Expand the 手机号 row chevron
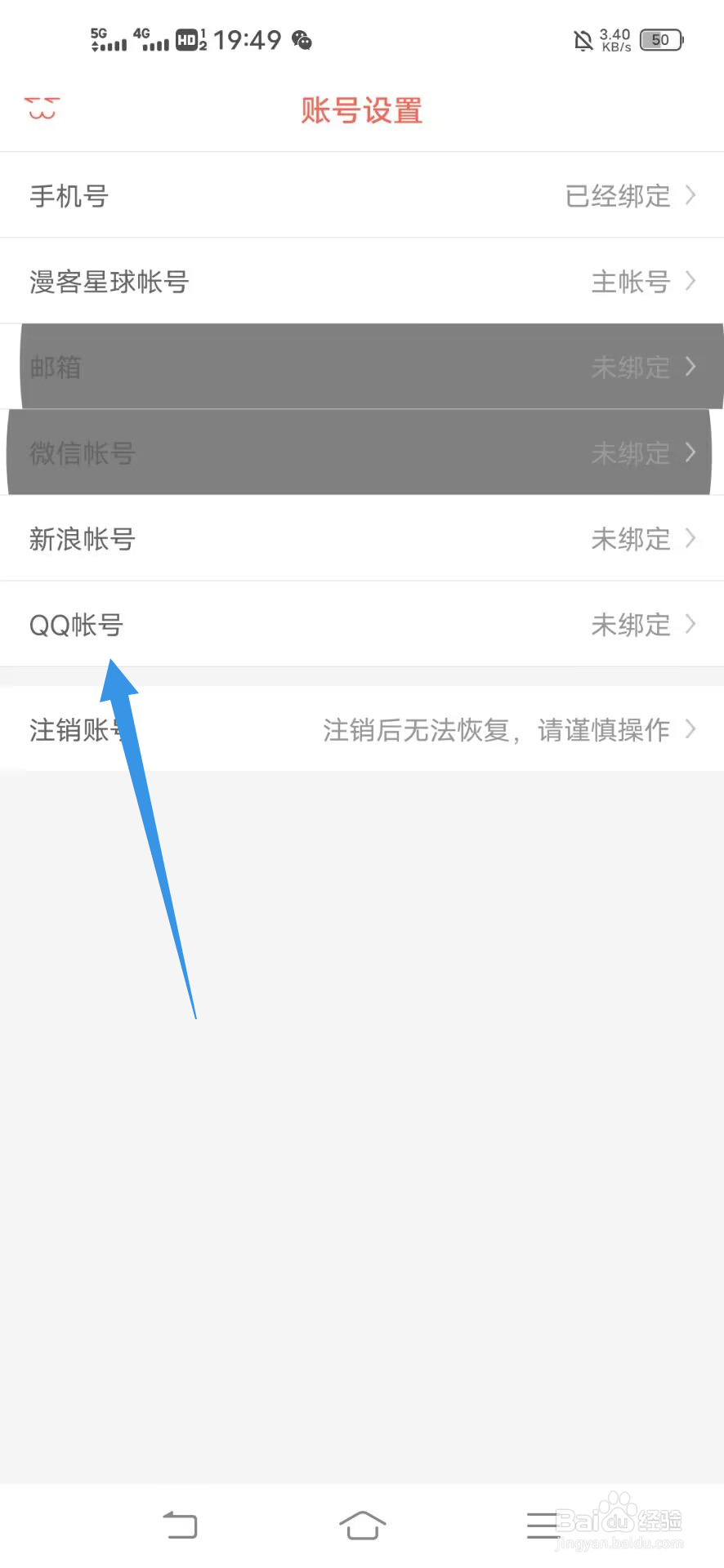724x1568 pixels. (690, 195)
